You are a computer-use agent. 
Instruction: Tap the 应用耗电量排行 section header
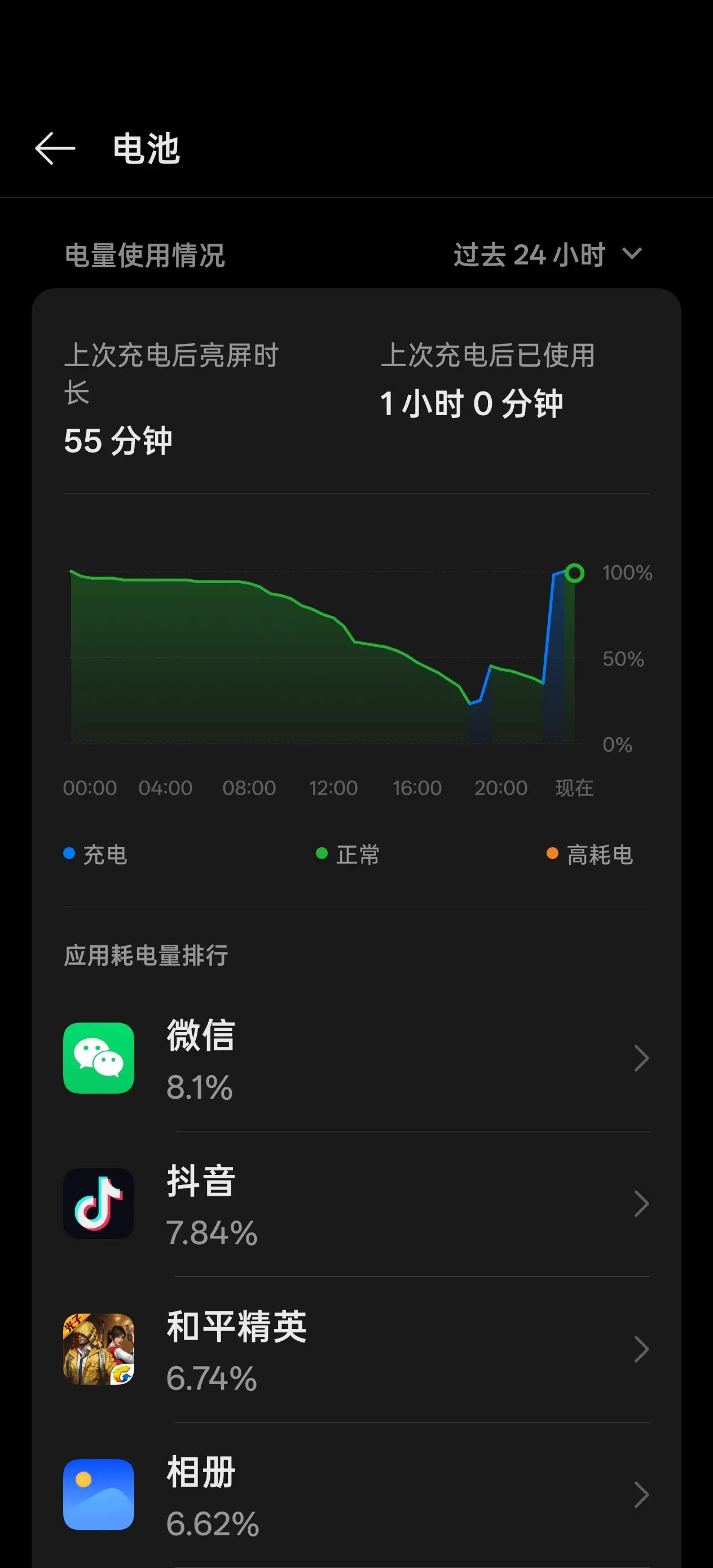click(x=146, y=955)
